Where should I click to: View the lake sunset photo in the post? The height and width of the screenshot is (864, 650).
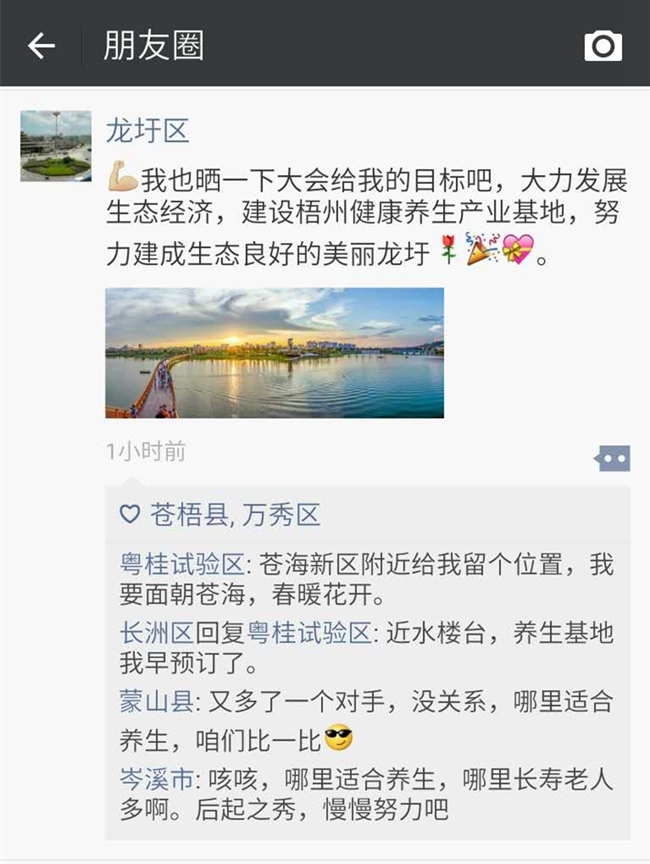274,352
